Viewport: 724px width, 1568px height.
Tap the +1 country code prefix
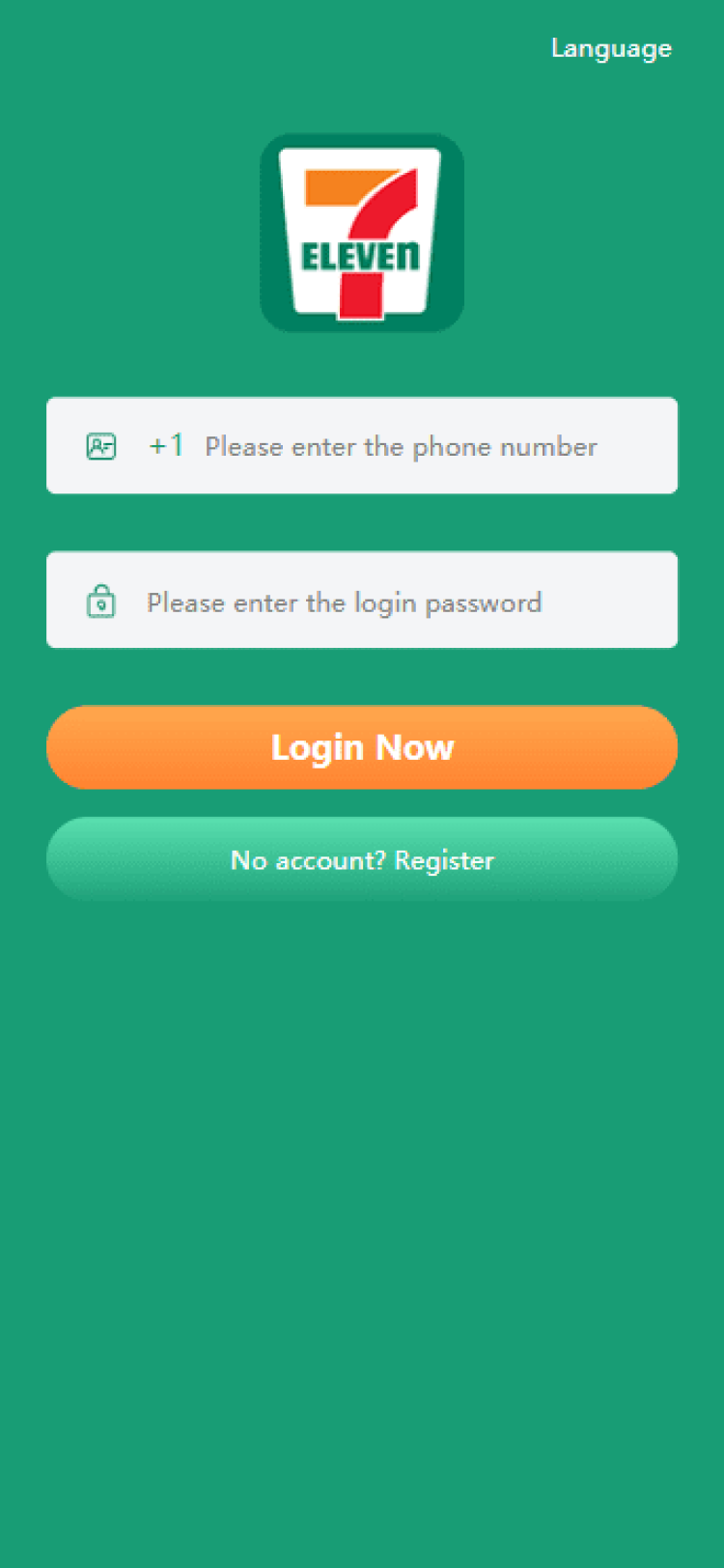point(166,445)
